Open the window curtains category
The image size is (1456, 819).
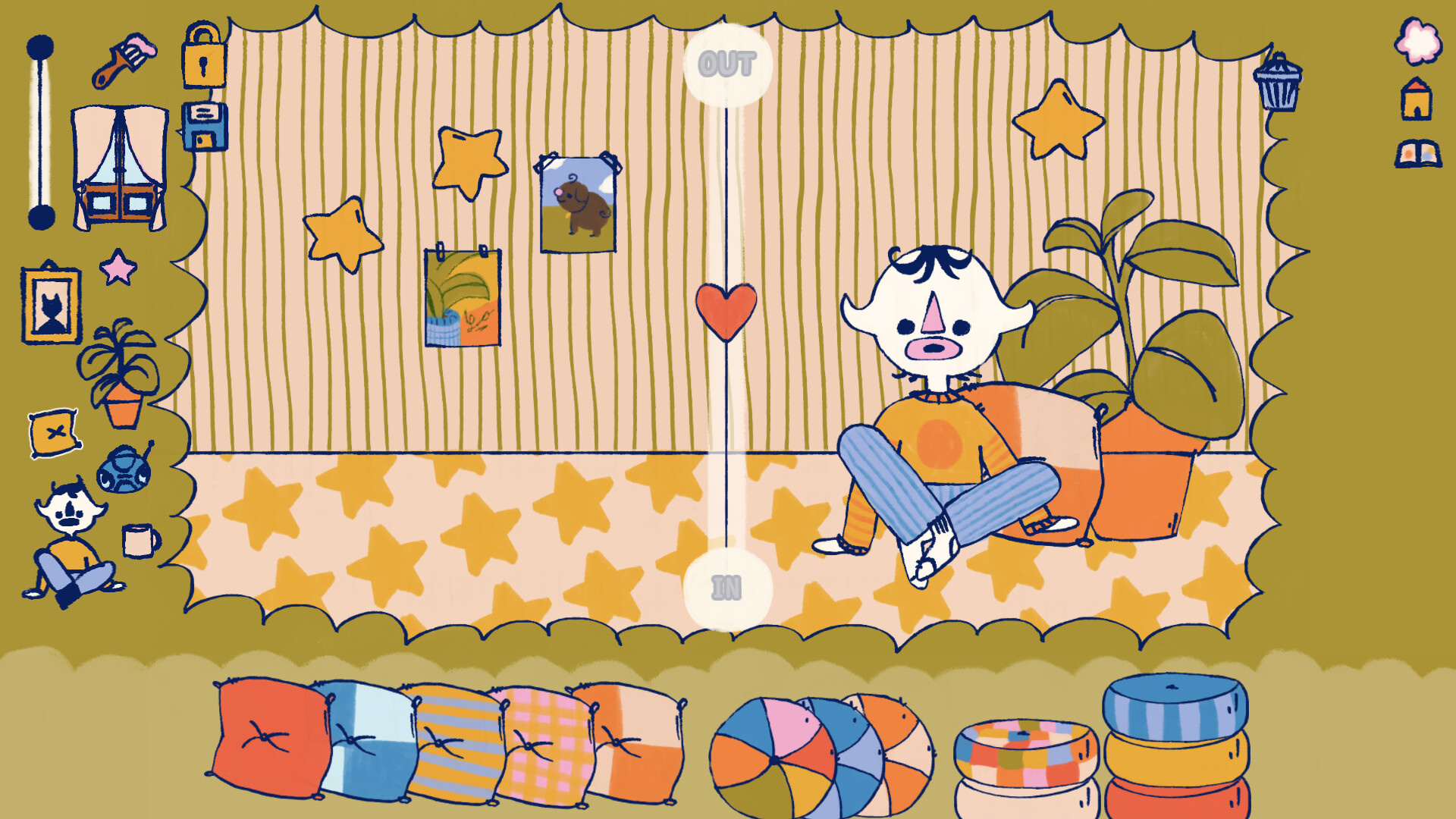pyautogui.click(x=119, y=168)
